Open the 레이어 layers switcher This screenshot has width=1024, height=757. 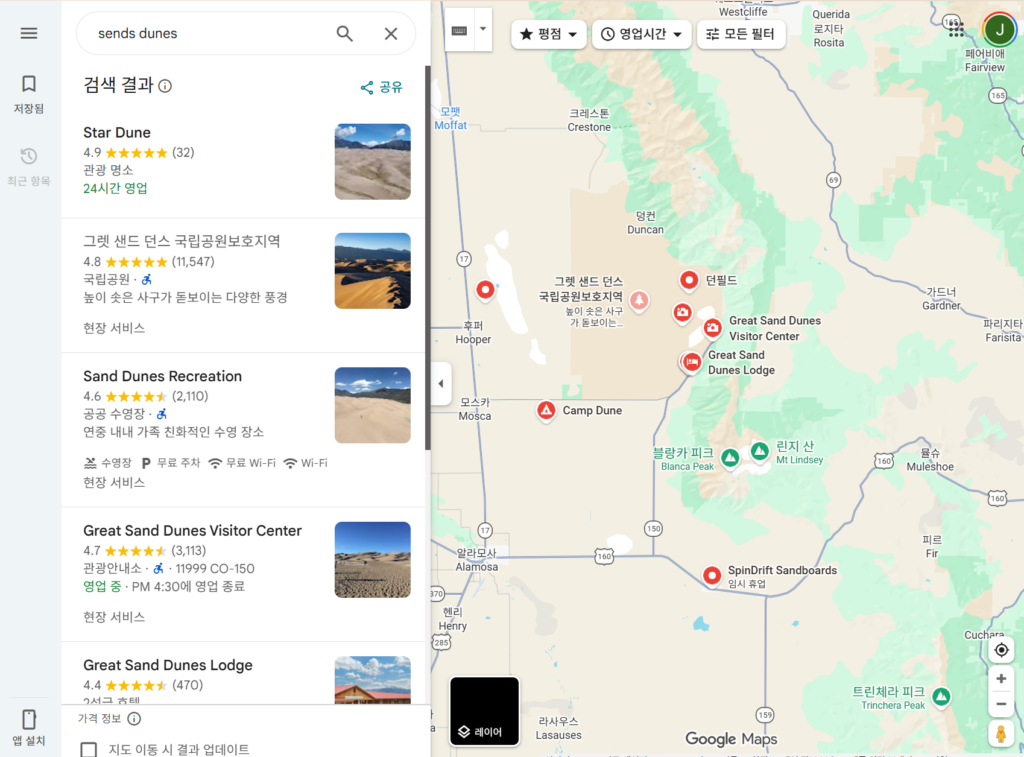[x=484, y=711]
